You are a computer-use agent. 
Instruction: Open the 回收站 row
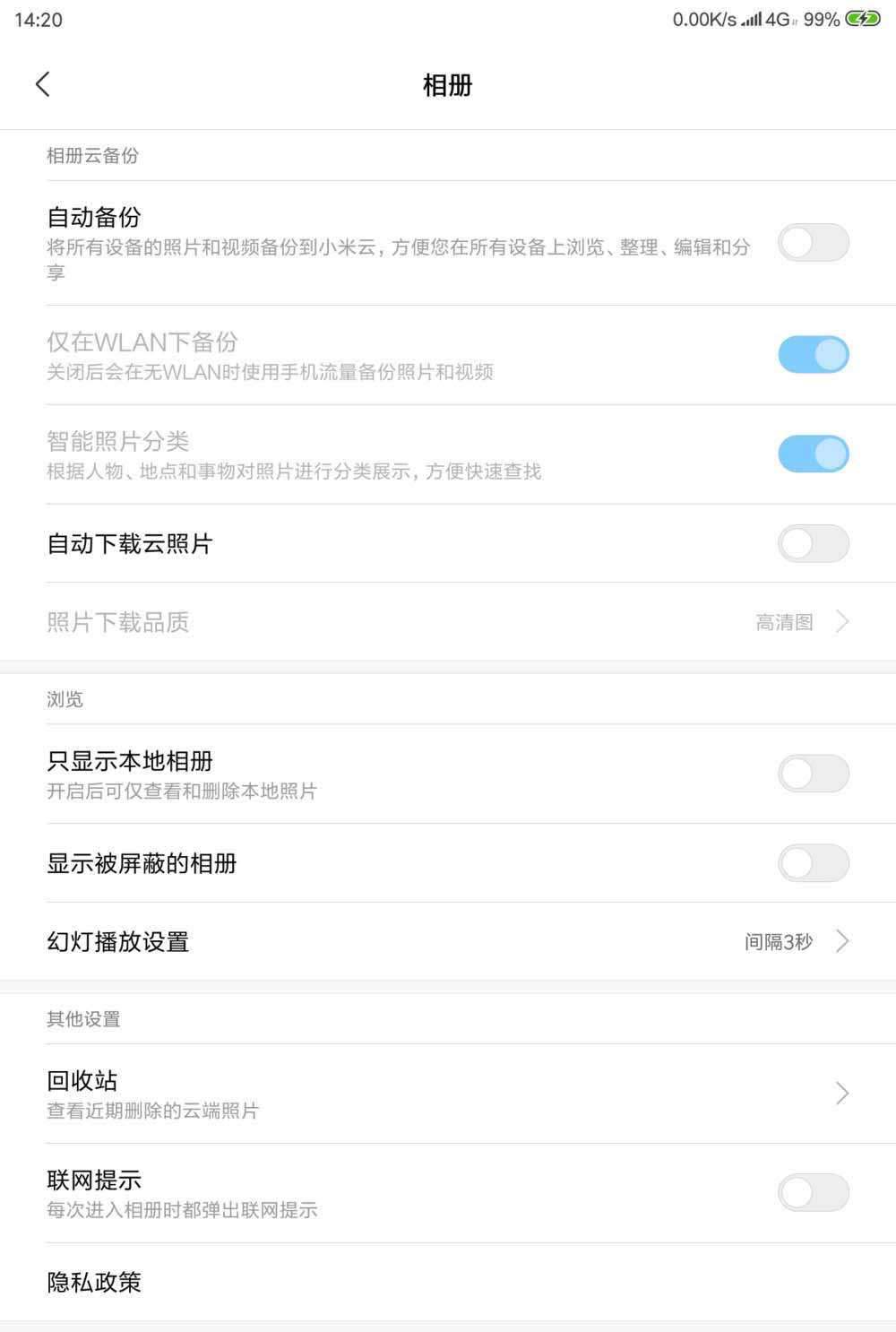point(448,1094)
